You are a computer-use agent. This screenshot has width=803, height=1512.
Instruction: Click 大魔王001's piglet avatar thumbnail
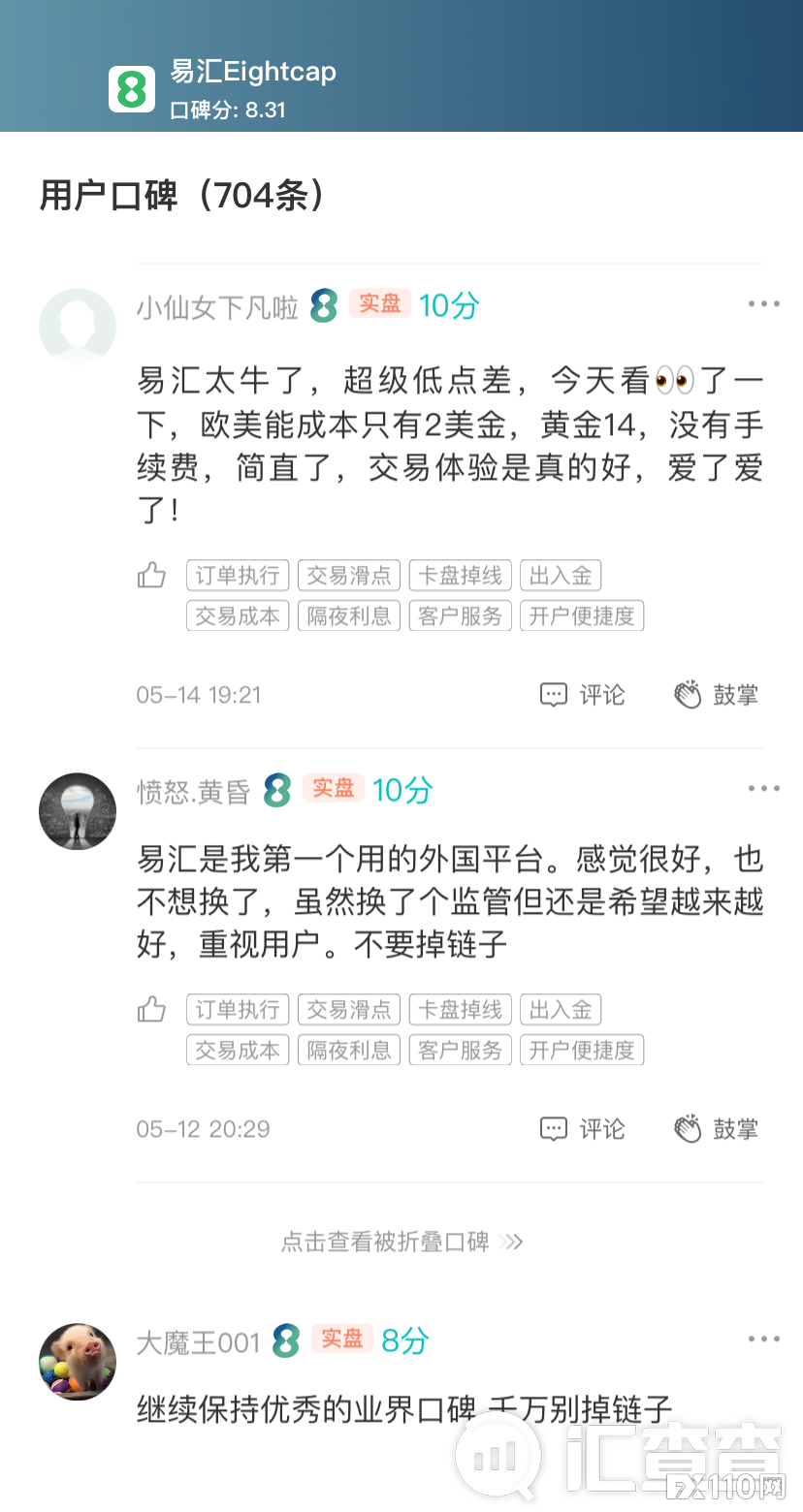click(77, 1362)
